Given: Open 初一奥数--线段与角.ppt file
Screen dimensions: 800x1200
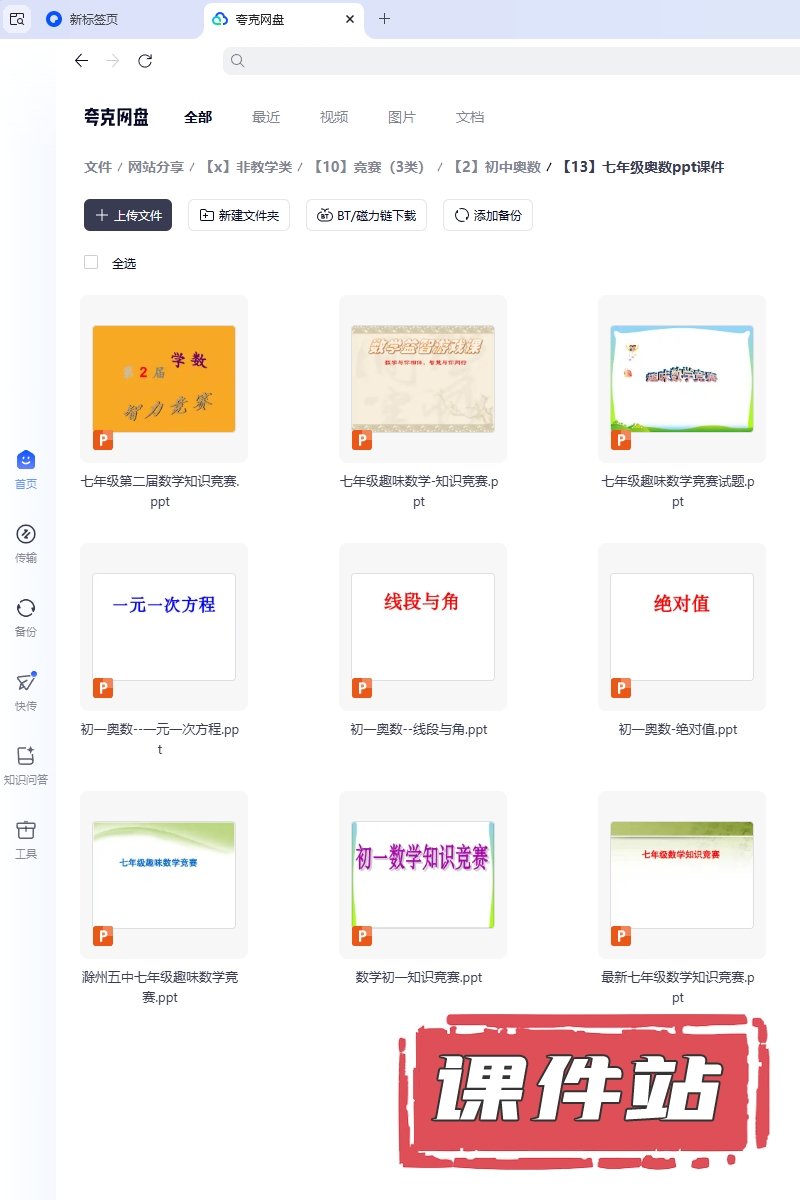Looking at the screenshot, I should tap(423, 627).
